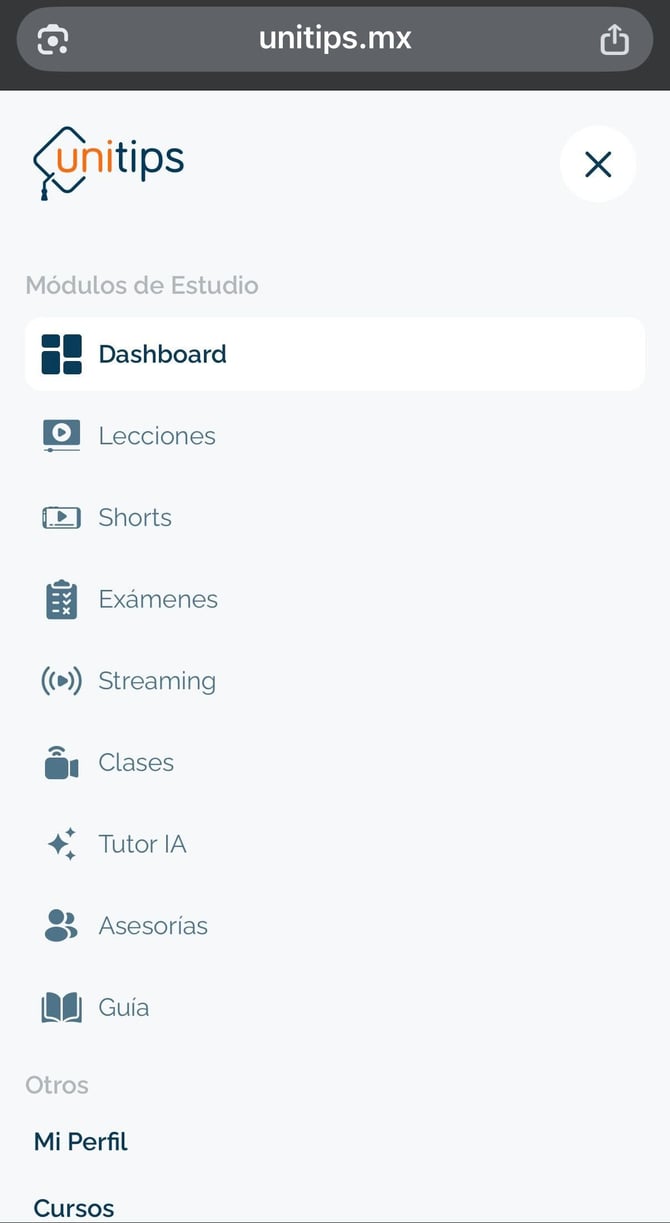Close the side navigation menu

(597, 164)
